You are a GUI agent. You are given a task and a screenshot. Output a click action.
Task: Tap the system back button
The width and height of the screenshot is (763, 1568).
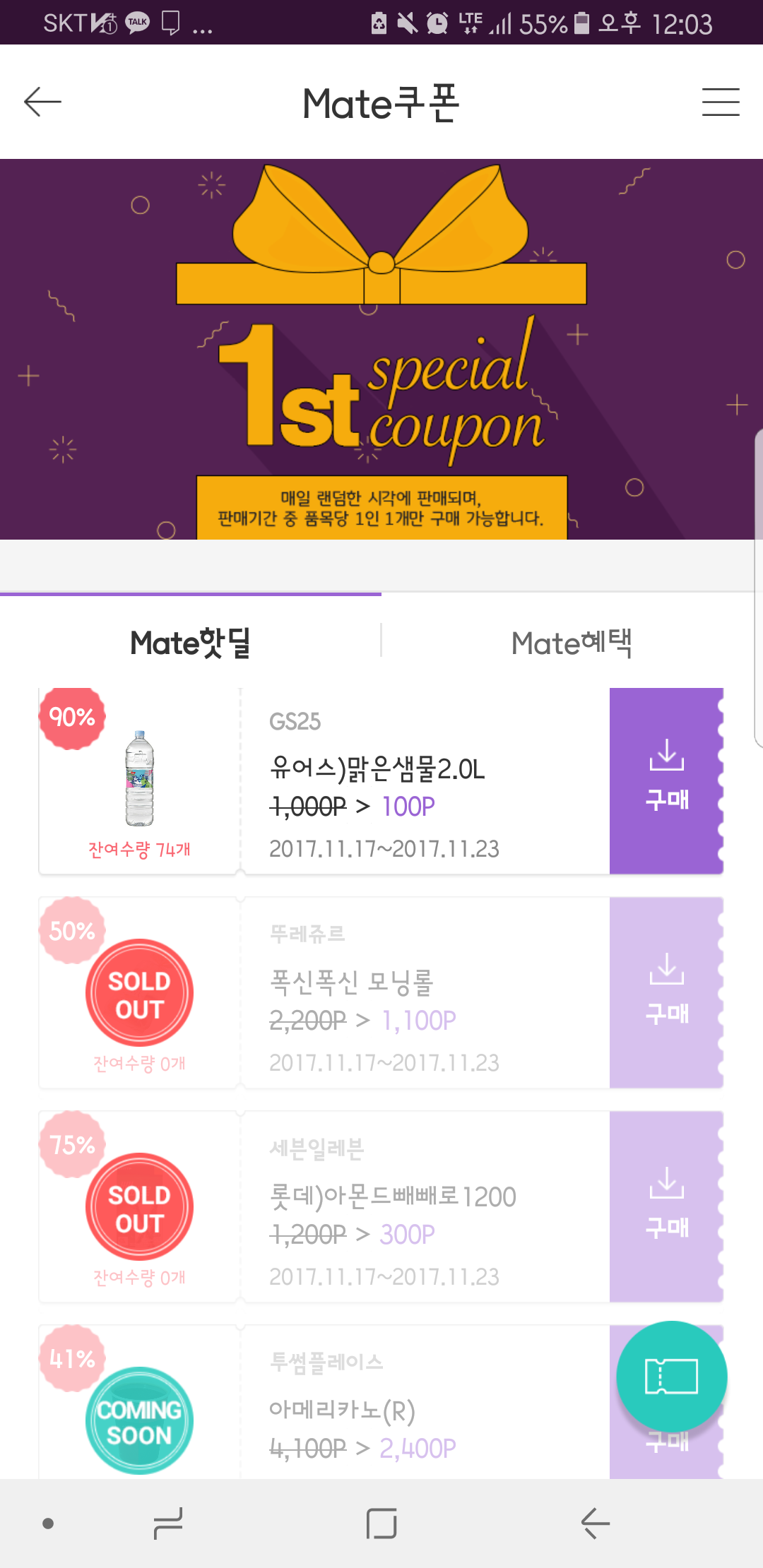(x=595, y=1523)
